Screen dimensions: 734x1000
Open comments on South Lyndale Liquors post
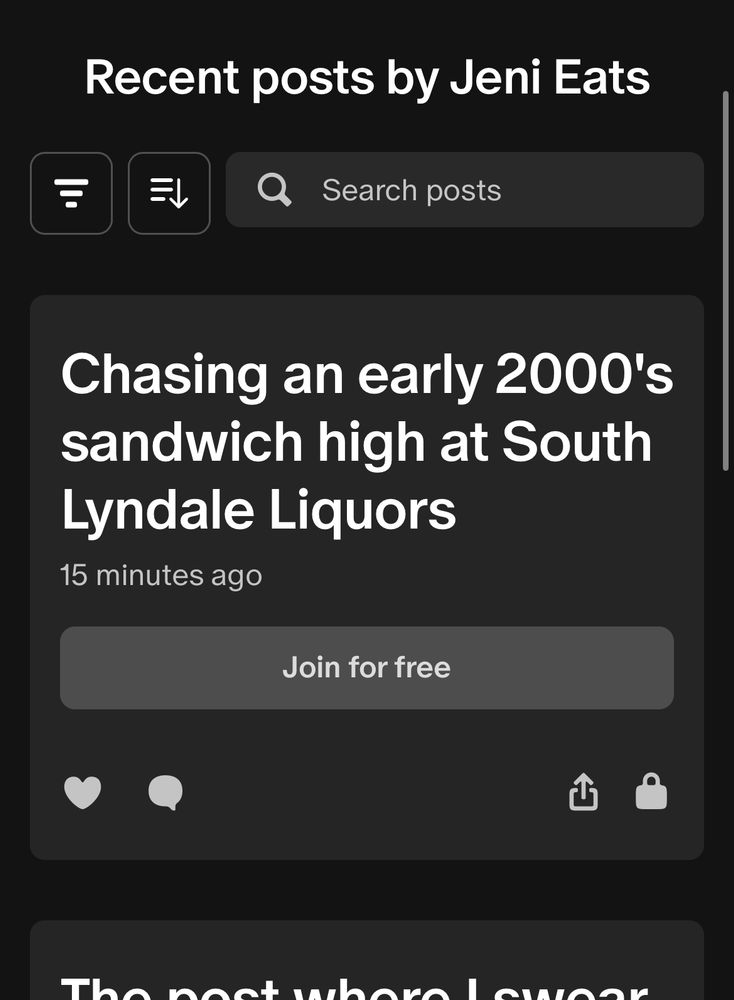tap(165, 793)
